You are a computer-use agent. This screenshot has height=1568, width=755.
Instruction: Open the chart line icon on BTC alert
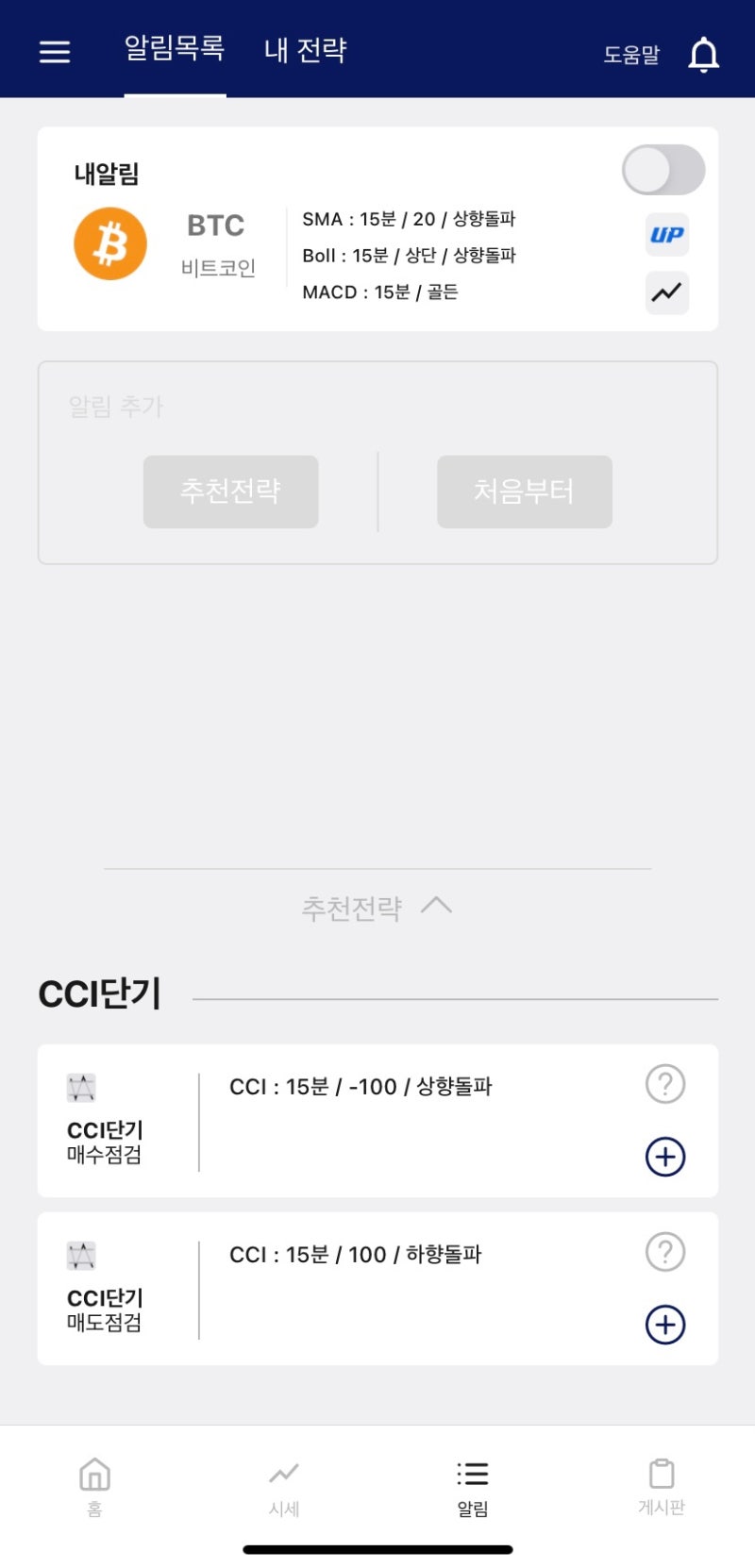click(666, 293)
